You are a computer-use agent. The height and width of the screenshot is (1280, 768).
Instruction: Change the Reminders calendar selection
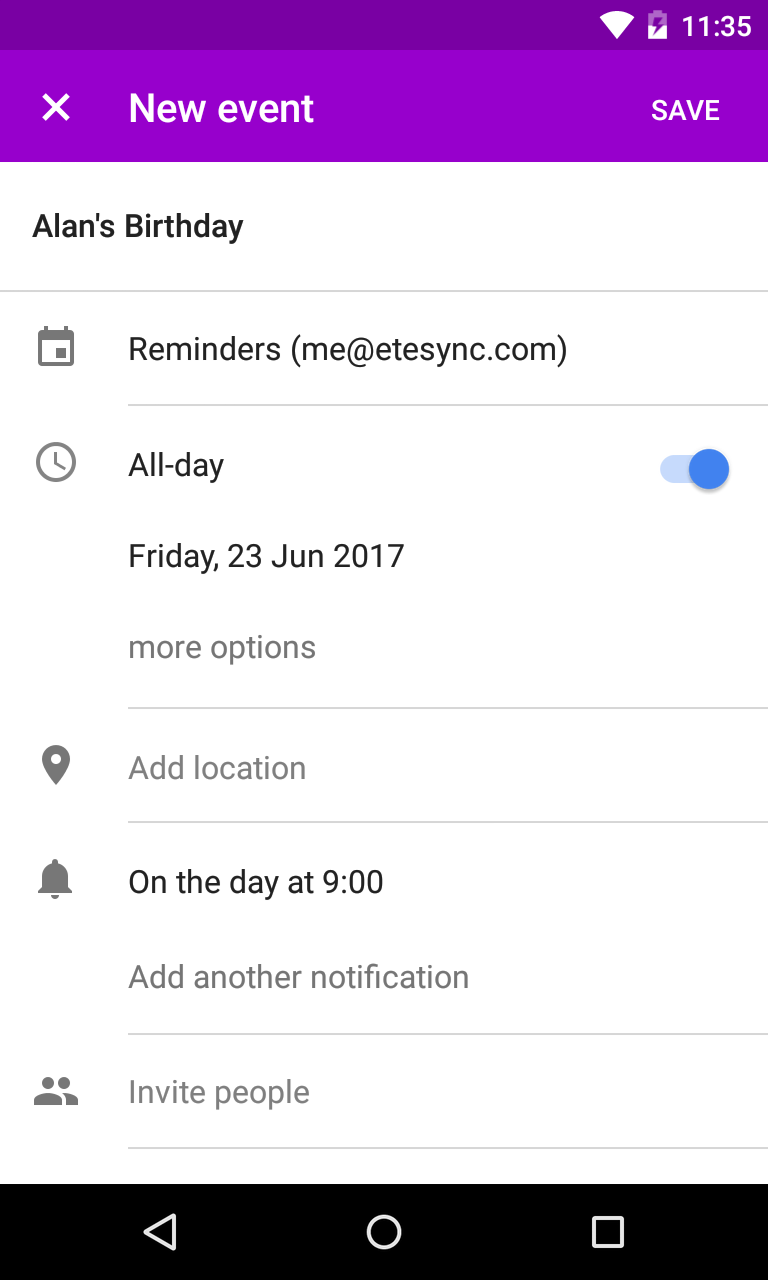(x=347, y=350)
